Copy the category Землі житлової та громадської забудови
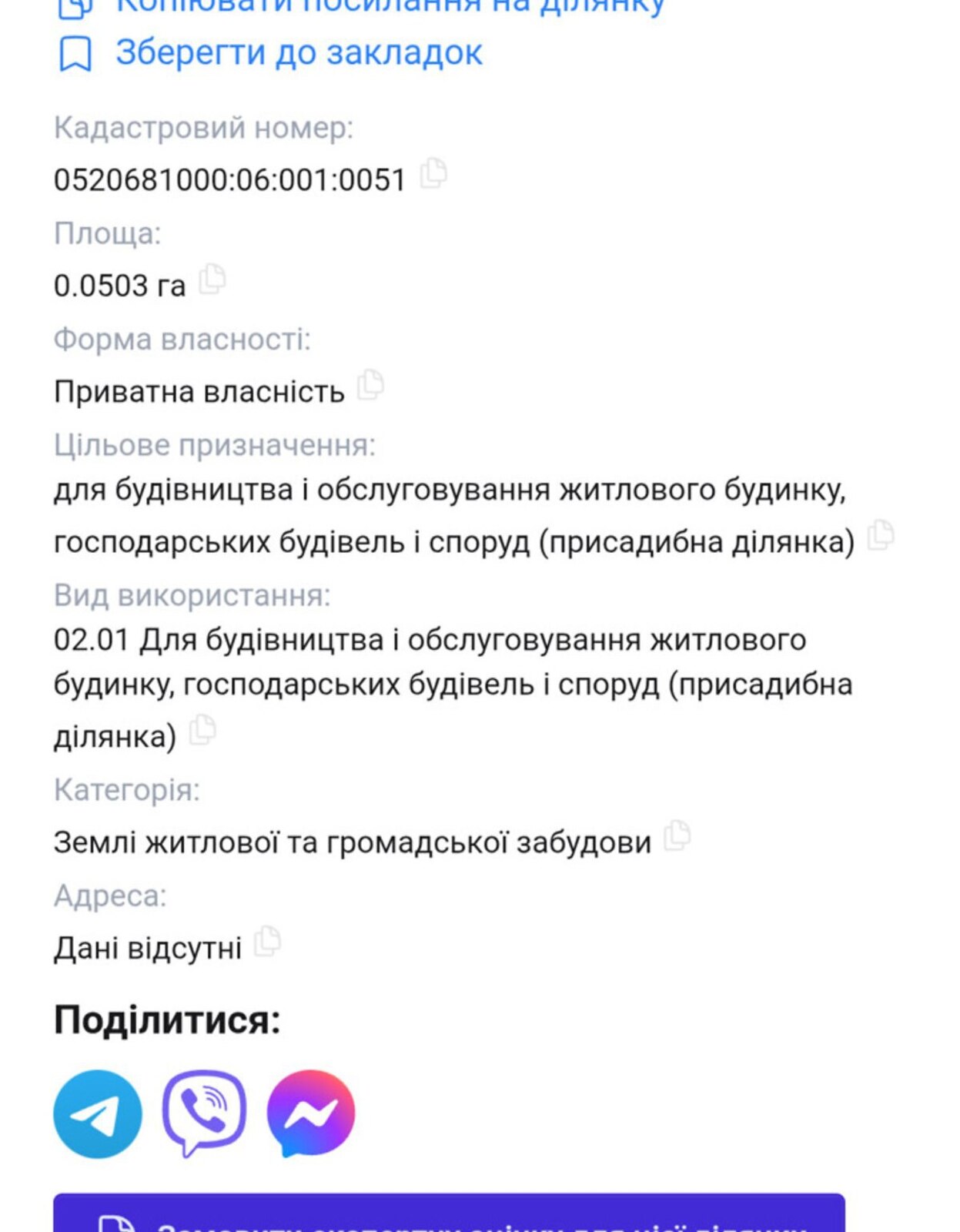Viewport: 960px width, 1232px height. 677,835
